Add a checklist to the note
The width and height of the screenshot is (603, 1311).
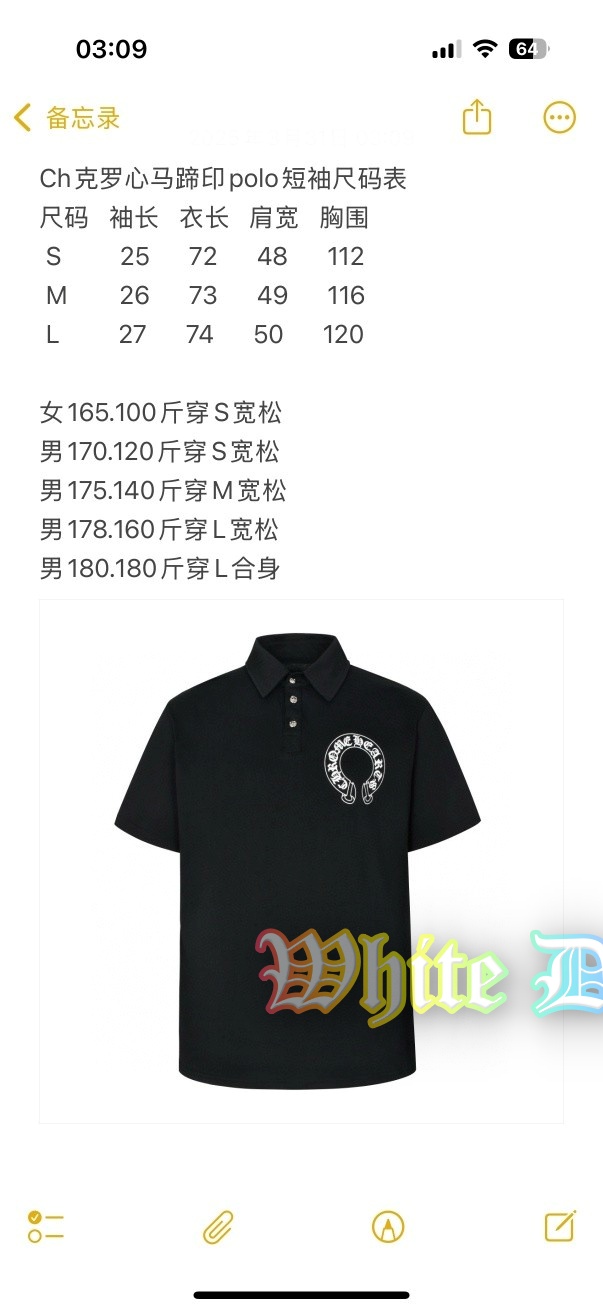point(46,1226)
